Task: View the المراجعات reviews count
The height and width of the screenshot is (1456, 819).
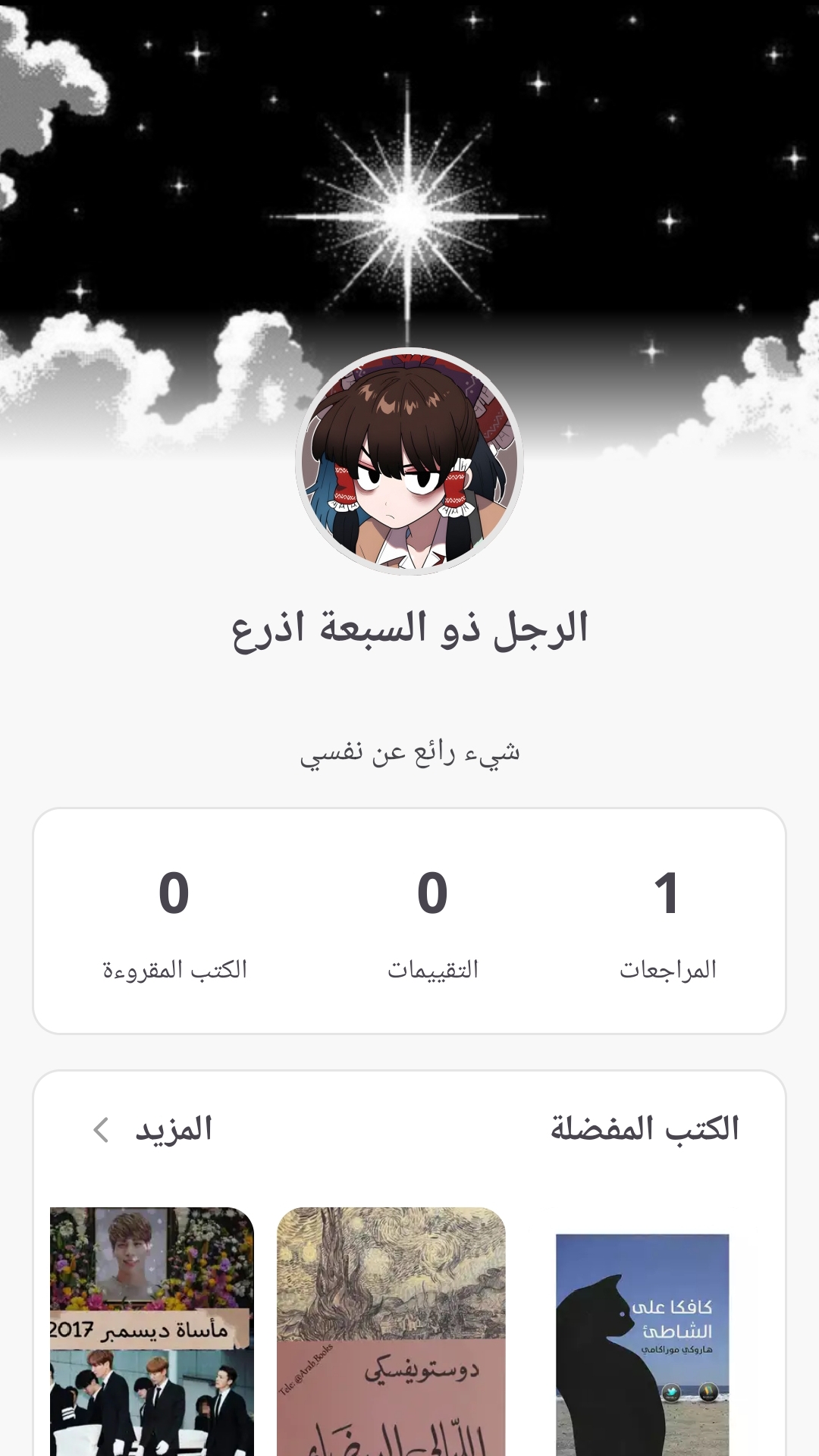Action: click(x=667, y=921)
